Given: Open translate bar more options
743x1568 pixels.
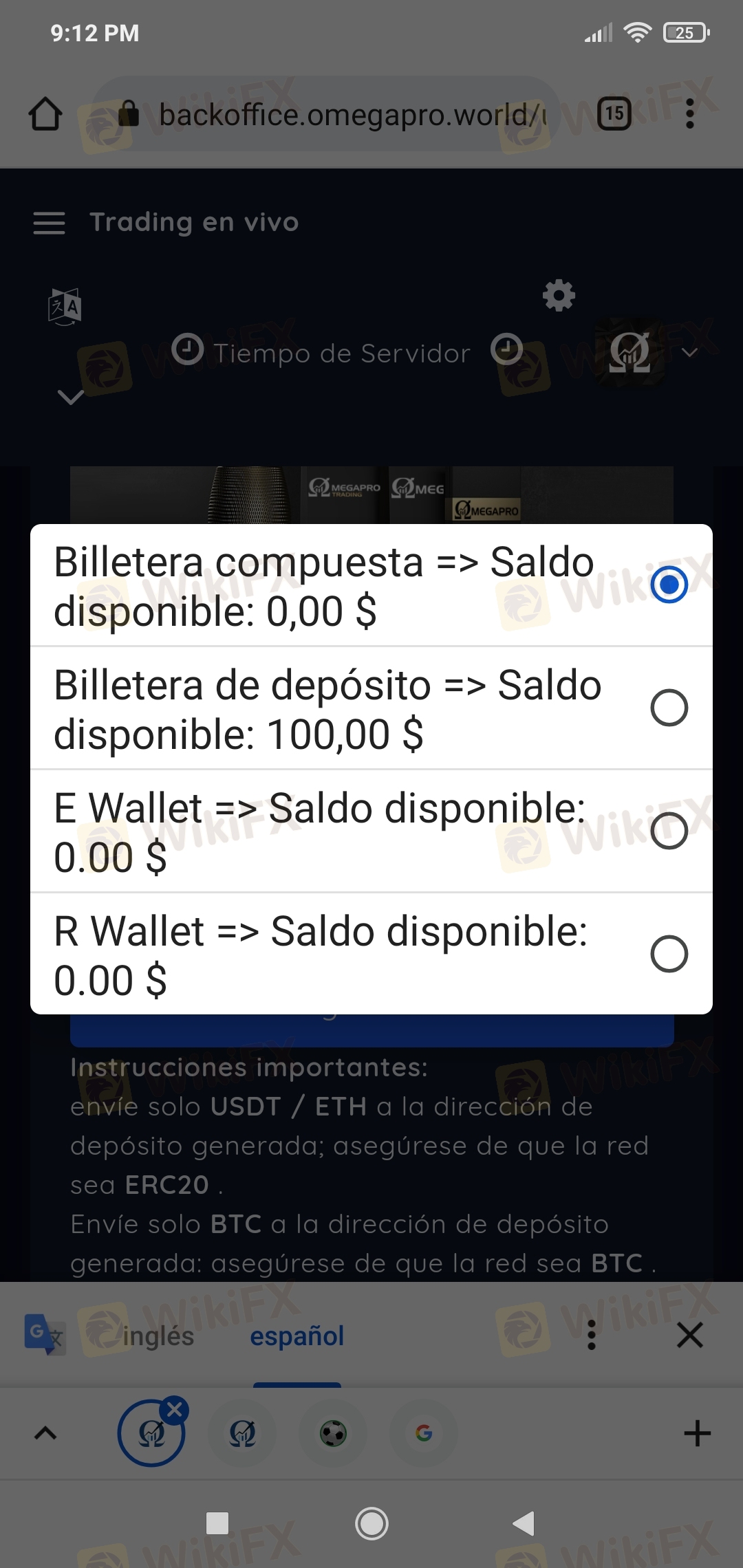Looking at the screenshot, I should click(592, 1336).
